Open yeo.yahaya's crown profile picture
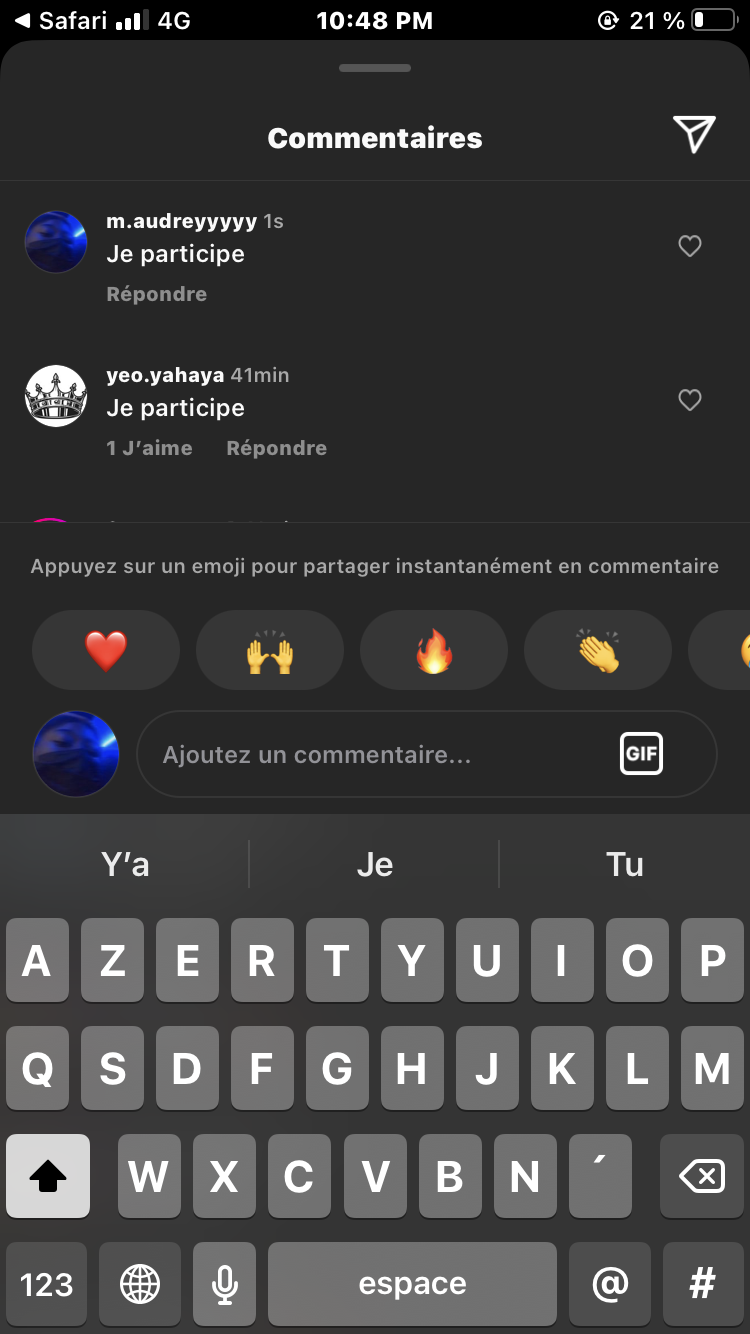Viewport: 750px width, 1334px height. point(56,396)
